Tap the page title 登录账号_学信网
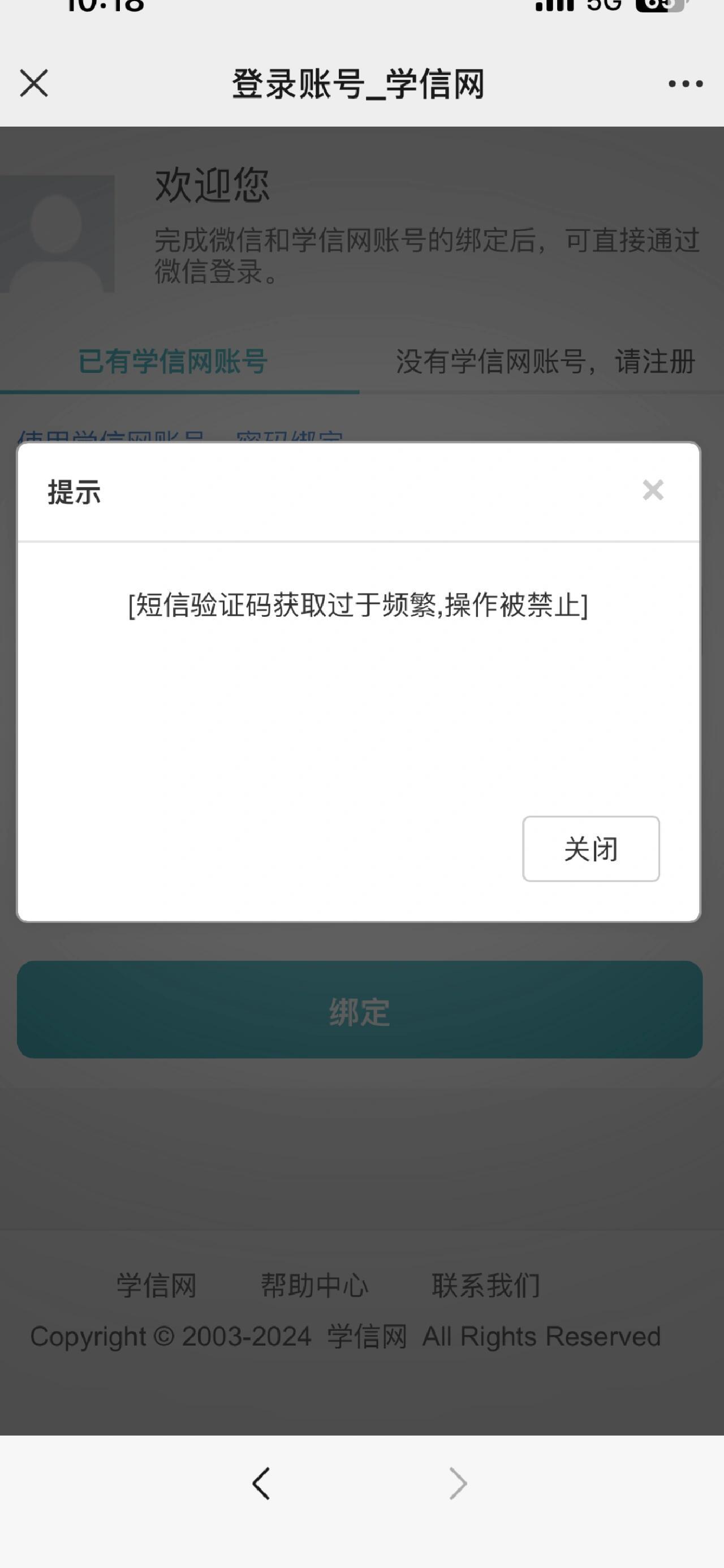The width and height of the screenshot is (724, 1568). pyautogui.click(x=357, y=84)
